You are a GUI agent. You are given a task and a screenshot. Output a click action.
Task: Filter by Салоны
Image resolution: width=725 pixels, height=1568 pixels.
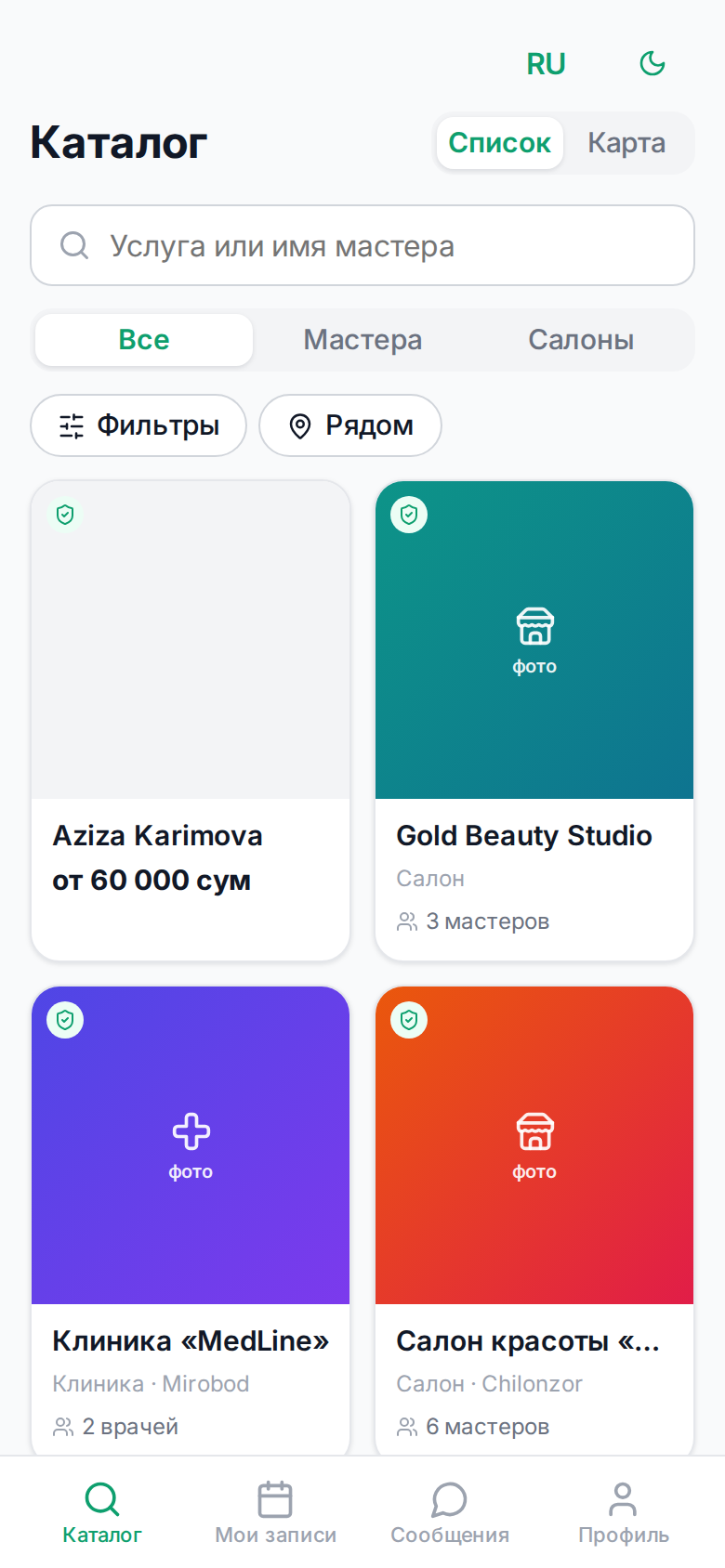pyautogui.click(x=581, y=340)
